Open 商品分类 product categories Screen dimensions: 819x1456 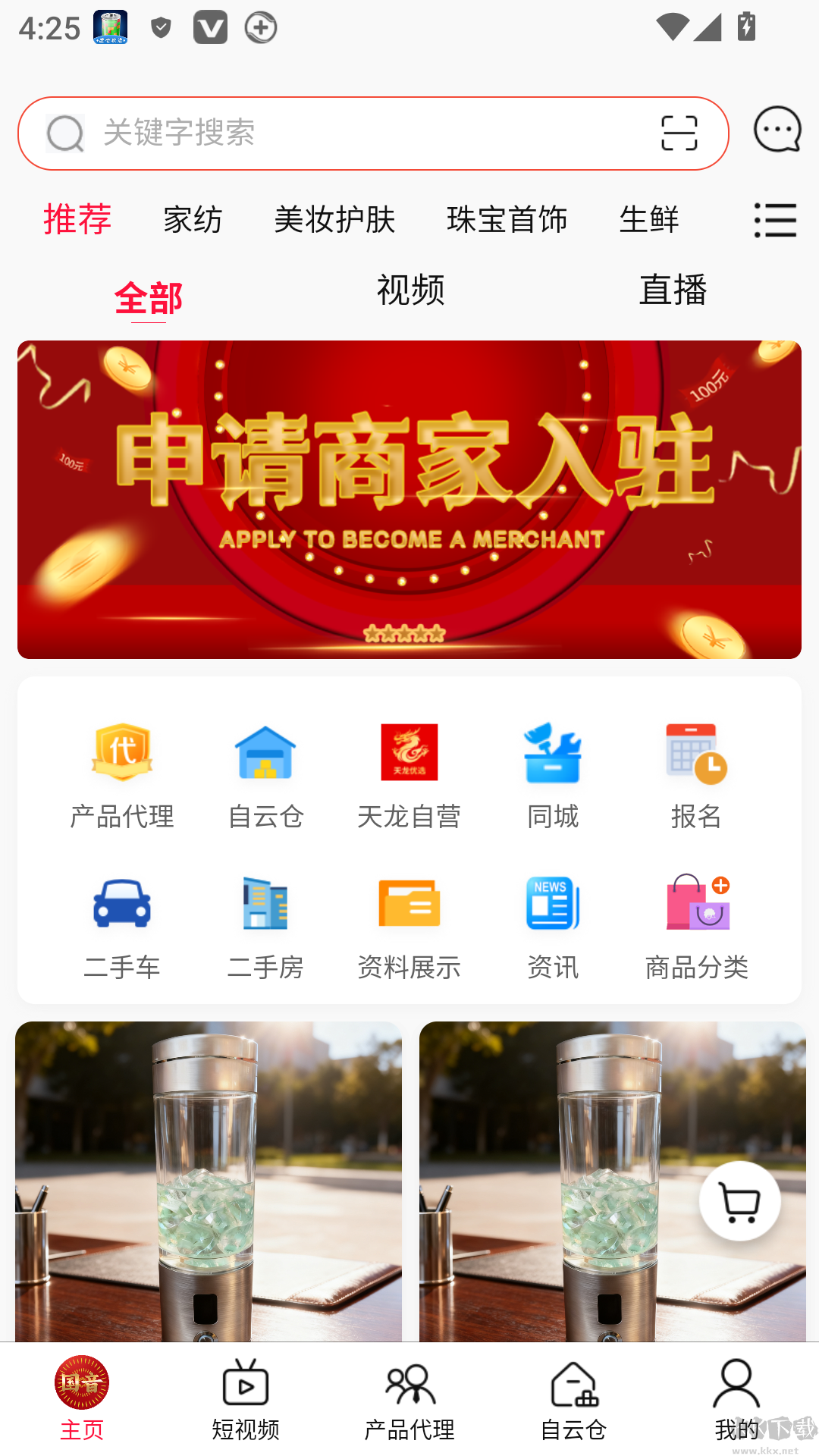pos(696,927)
